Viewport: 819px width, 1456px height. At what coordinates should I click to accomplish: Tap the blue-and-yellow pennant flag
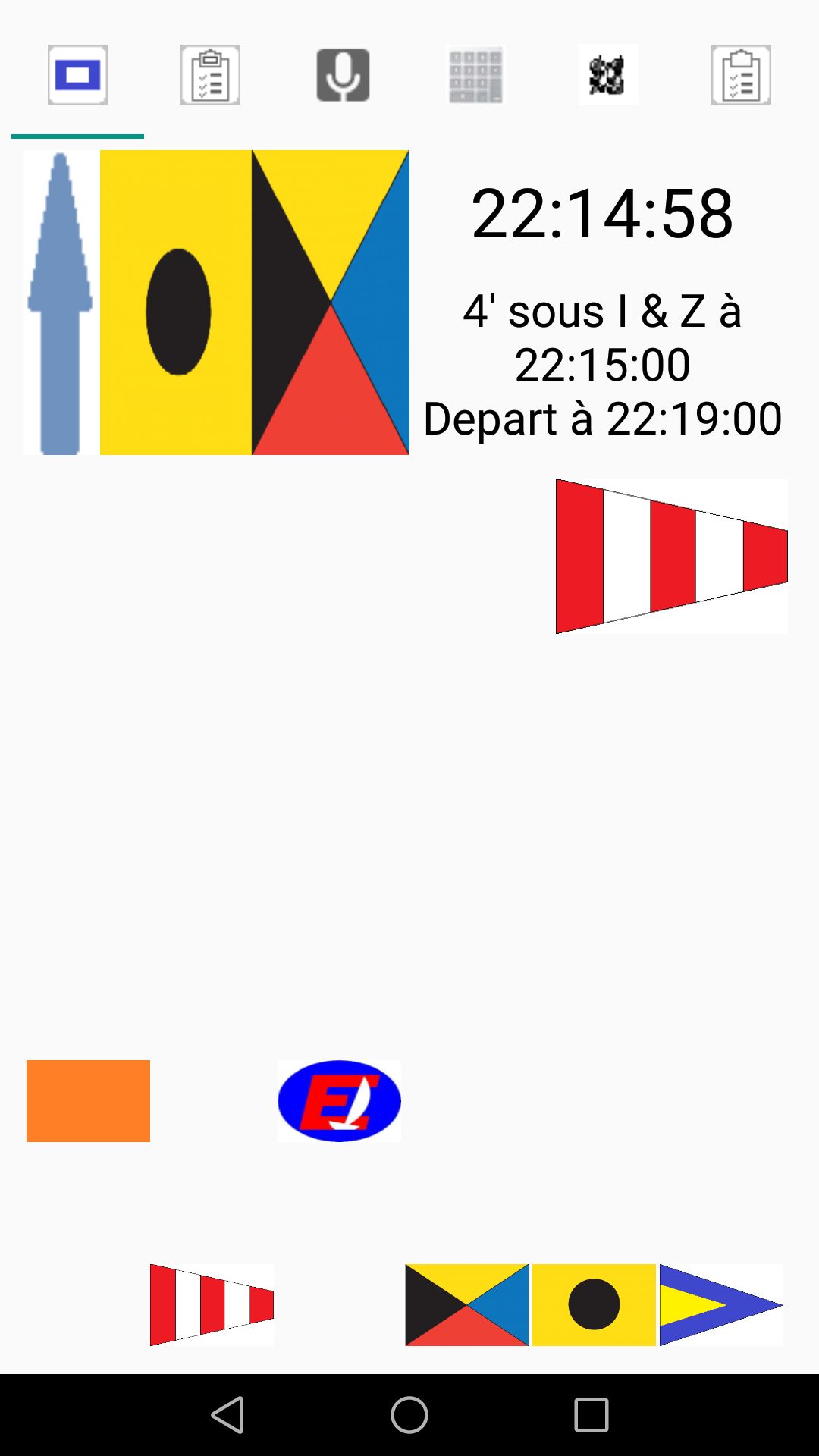coord(721,1305)
